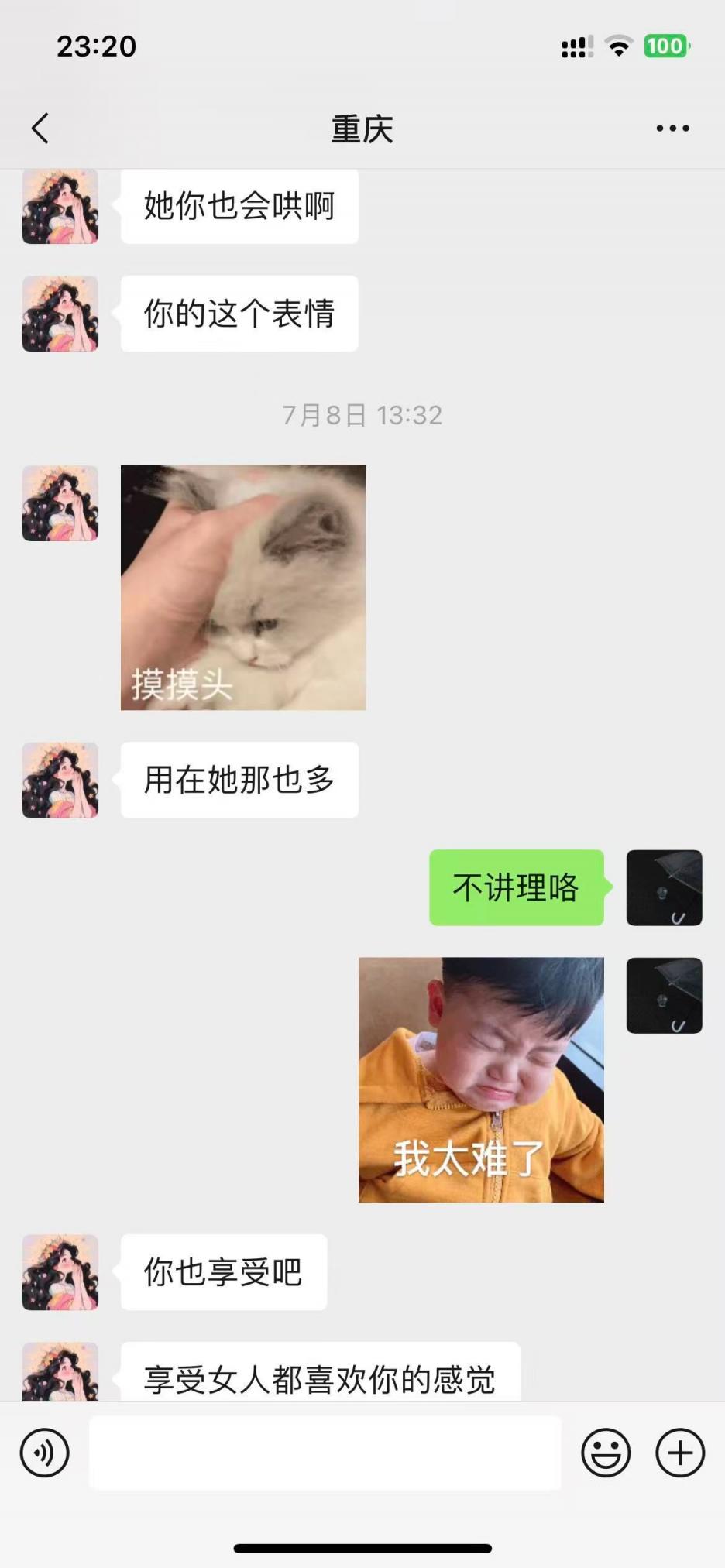Open the three-dot chat info menu
The image size is (725, 1568).
pyautogui.click(x=672, y=129)
